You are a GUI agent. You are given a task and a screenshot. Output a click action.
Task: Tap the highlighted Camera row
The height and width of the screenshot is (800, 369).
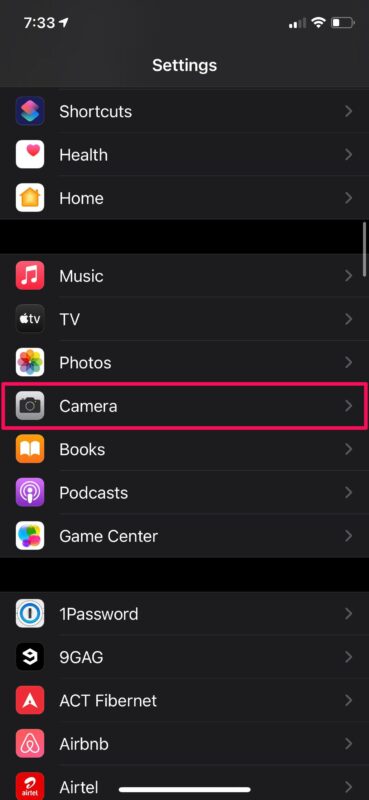(x=184, y=406)
